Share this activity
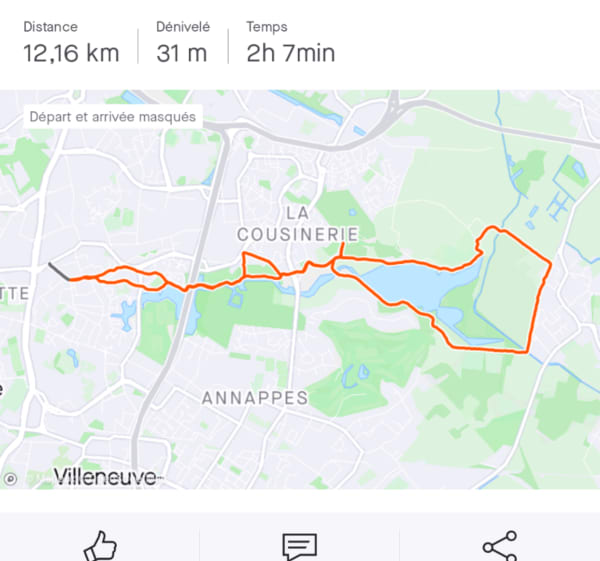Image resolution: width=600 pixels, height=561 pixels. 500,546
